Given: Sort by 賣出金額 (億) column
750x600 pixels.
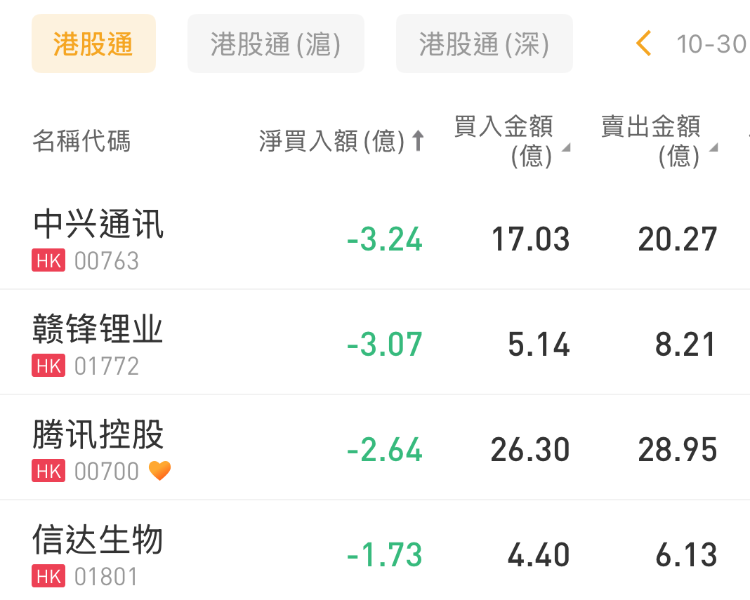Looking at the screenshot, I should pos(658,141).
